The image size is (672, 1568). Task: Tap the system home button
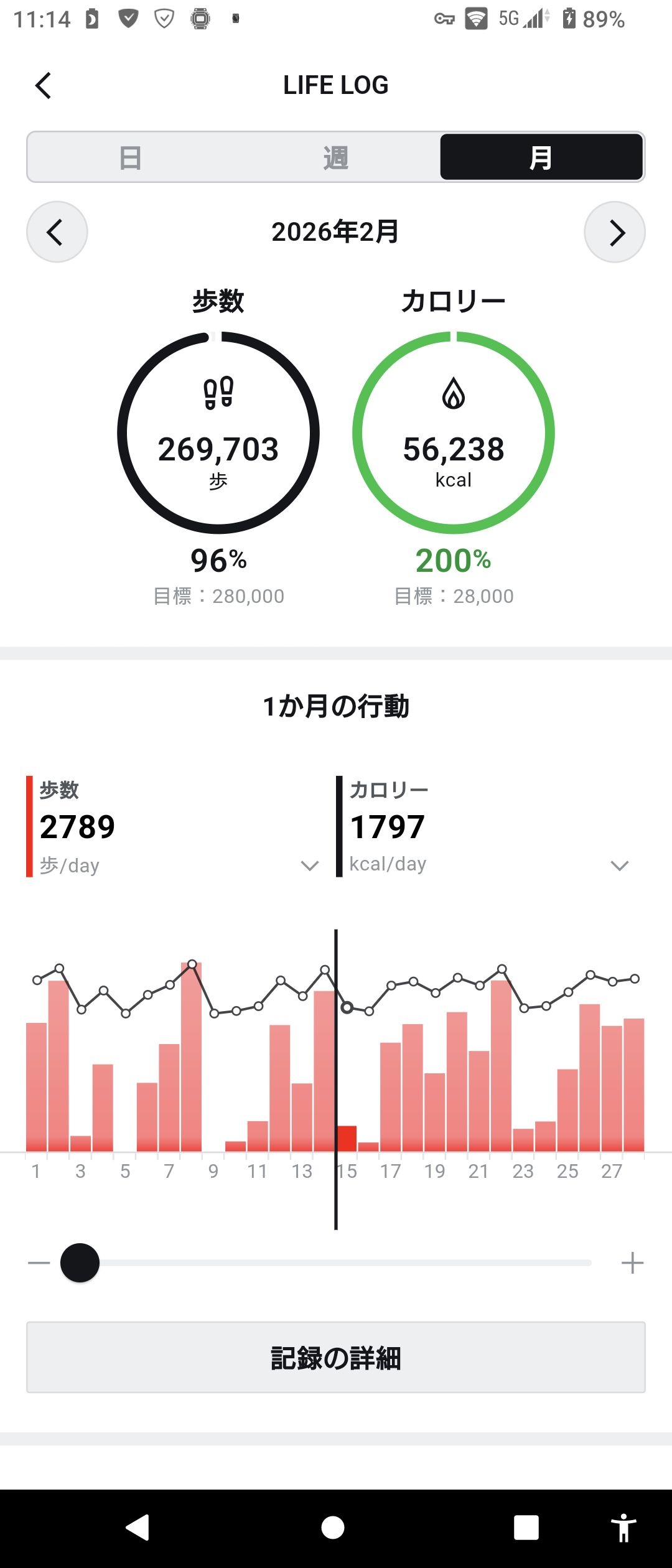(333, 1528)
